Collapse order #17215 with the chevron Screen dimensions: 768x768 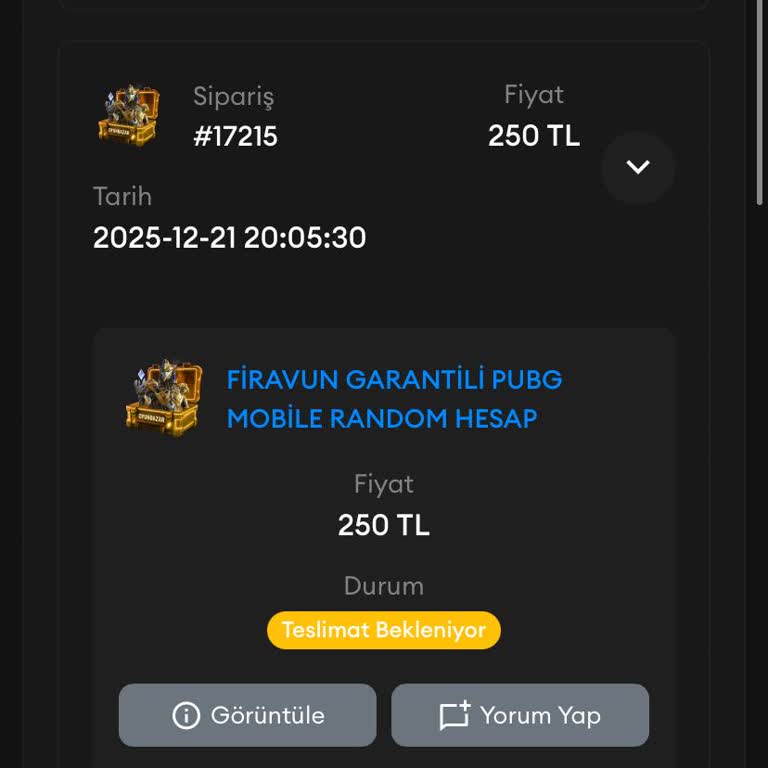pos(638,167)
